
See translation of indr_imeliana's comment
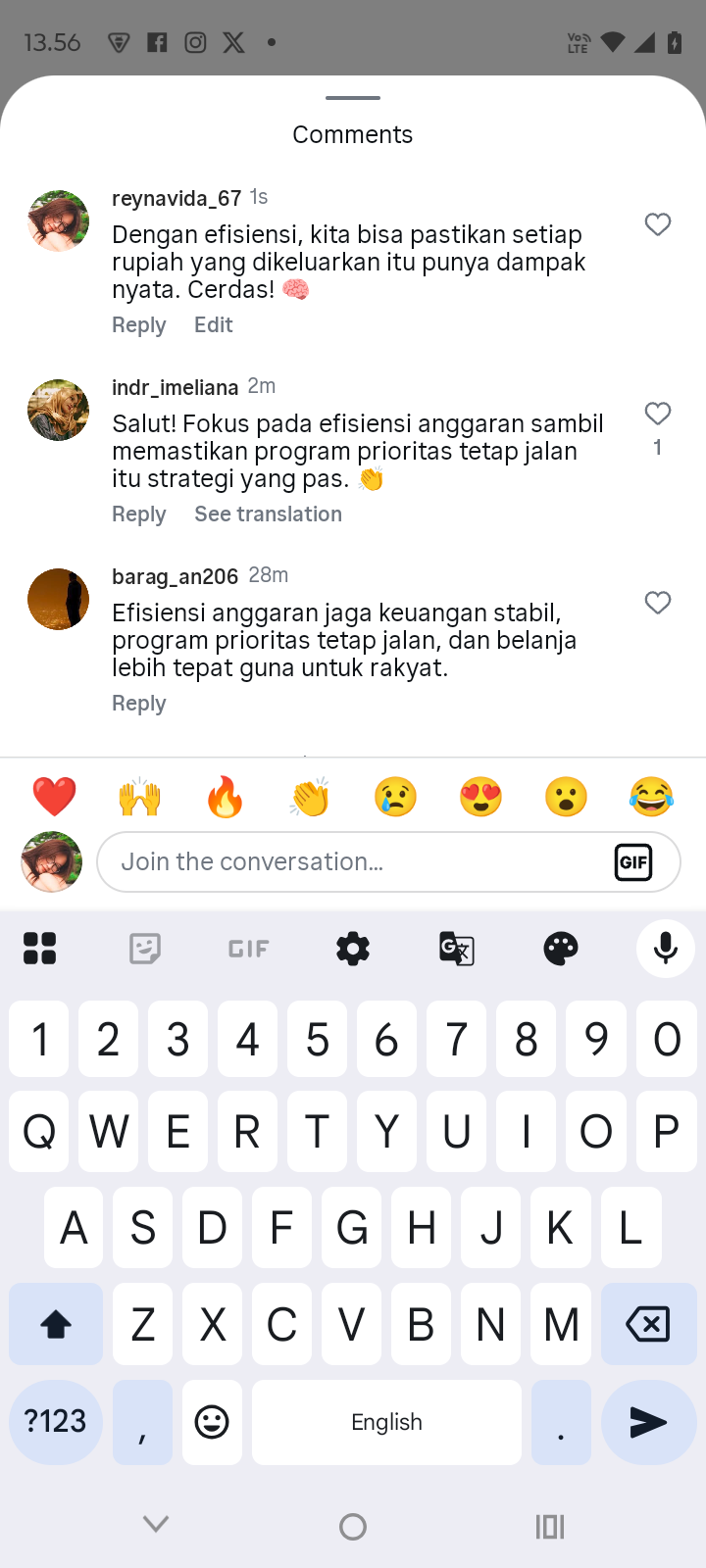[268, 514]
